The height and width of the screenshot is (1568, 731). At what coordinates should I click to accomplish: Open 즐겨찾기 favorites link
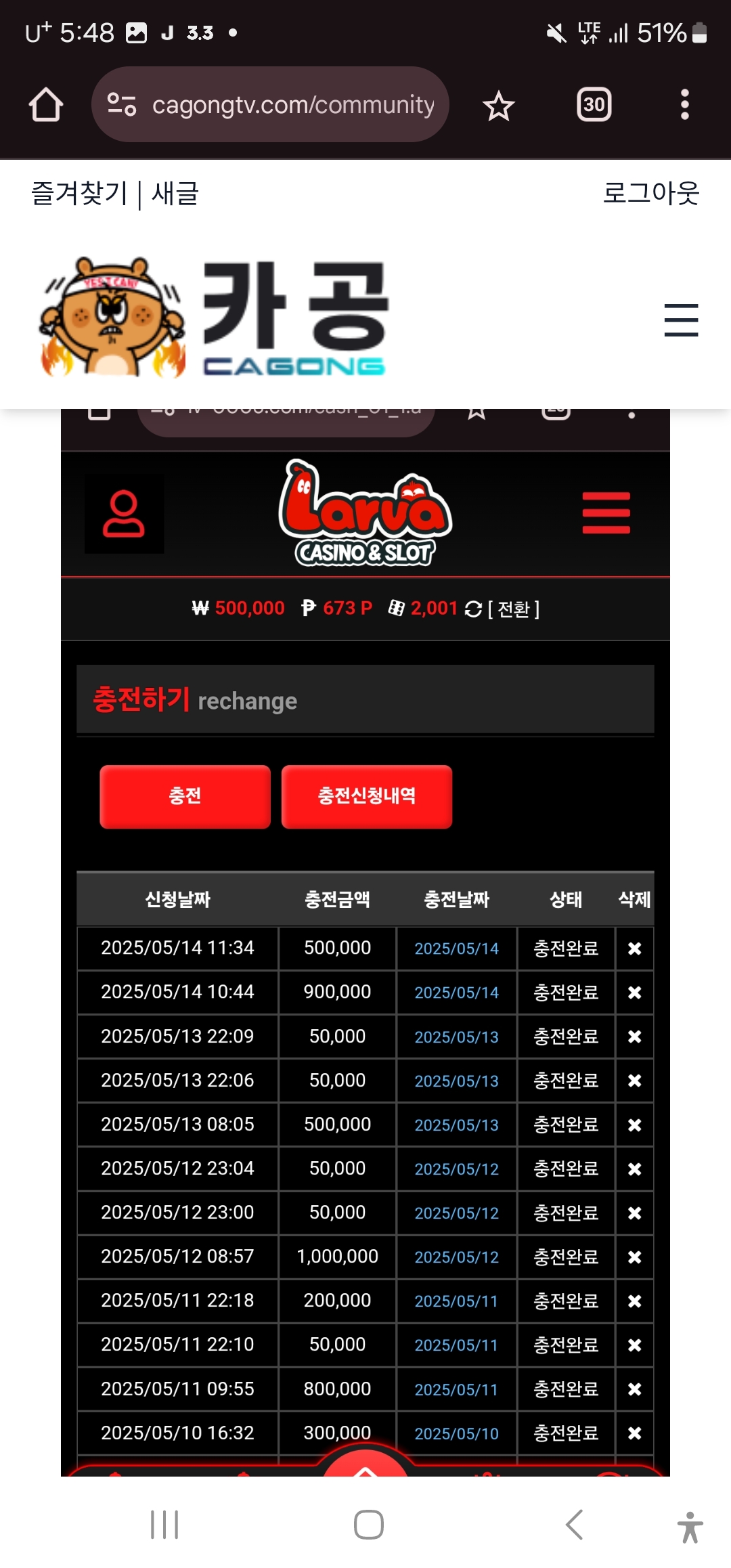(x=79, y=194)
